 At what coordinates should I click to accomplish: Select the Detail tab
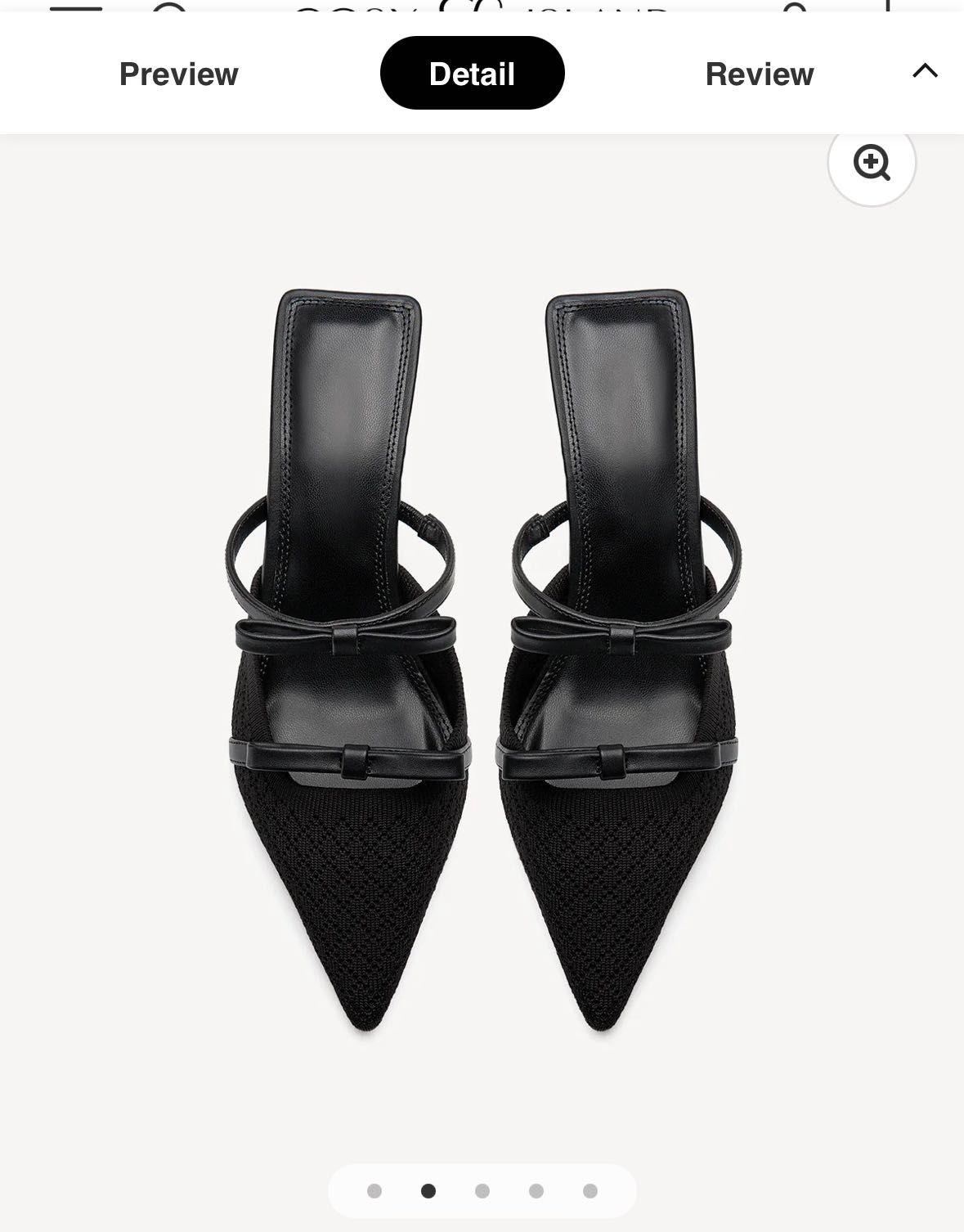[x=472, y=74]
